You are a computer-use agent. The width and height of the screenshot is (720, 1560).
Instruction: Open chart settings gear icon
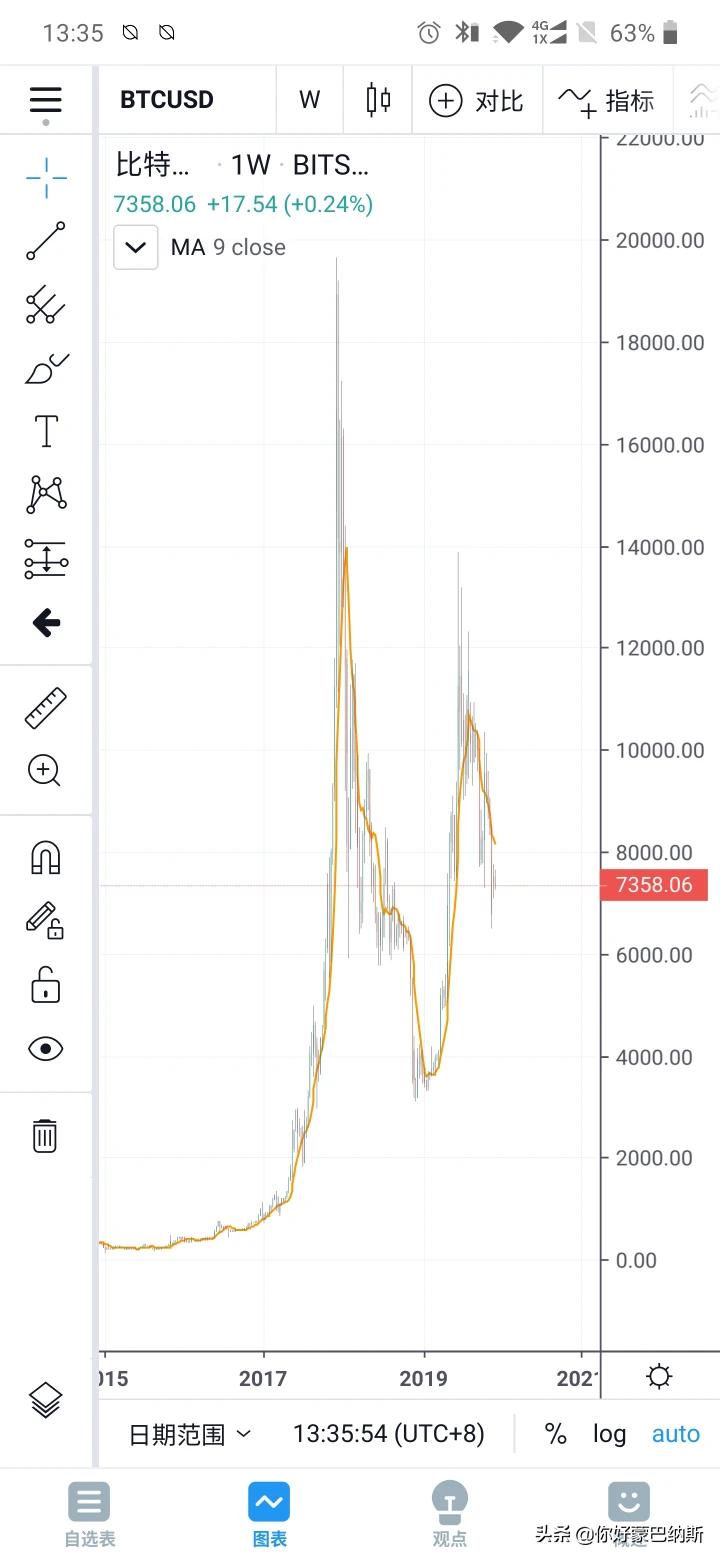[659, 1377]
